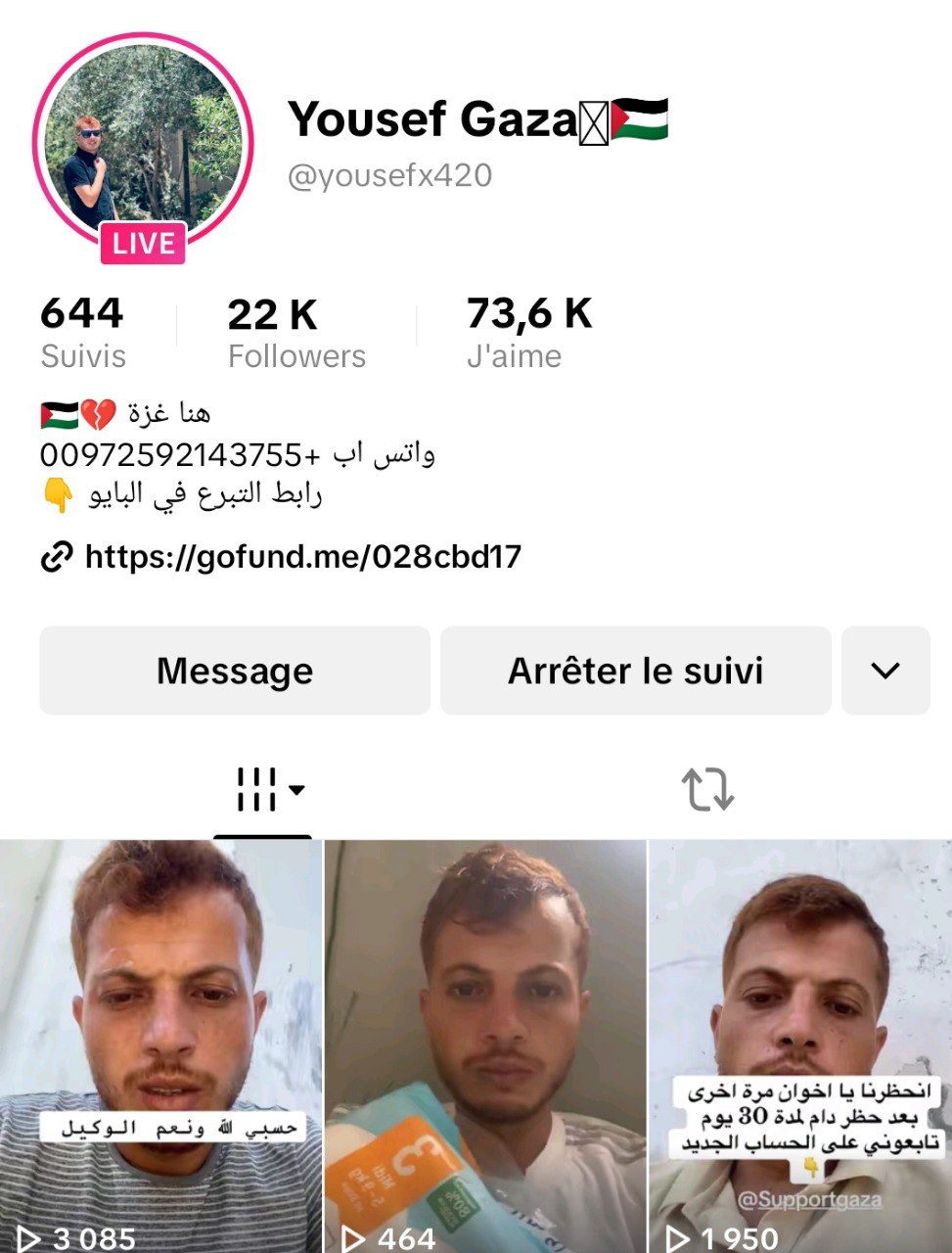952x1253 pixels.
Task: Click the play icon showing 464 views
Action: point(352,1237)
